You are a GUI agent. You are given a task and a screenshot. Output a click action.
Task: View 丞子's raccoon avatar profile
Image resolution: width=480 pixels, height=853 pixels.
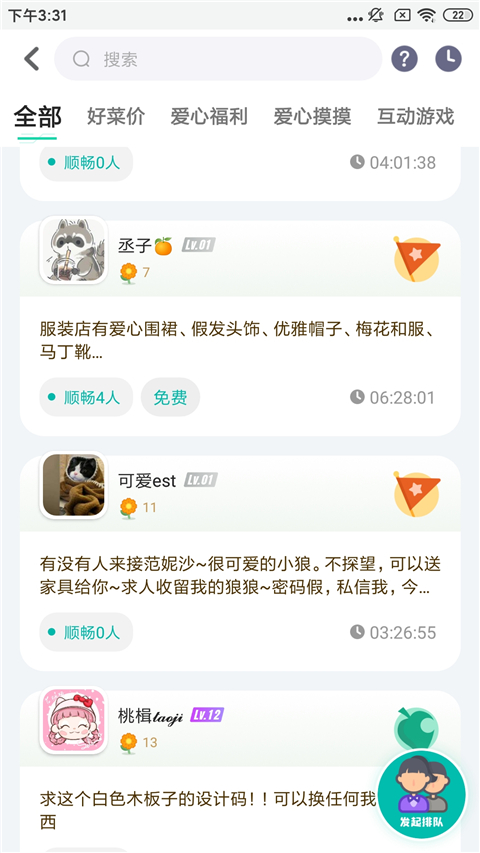click(x=73, y=250)
